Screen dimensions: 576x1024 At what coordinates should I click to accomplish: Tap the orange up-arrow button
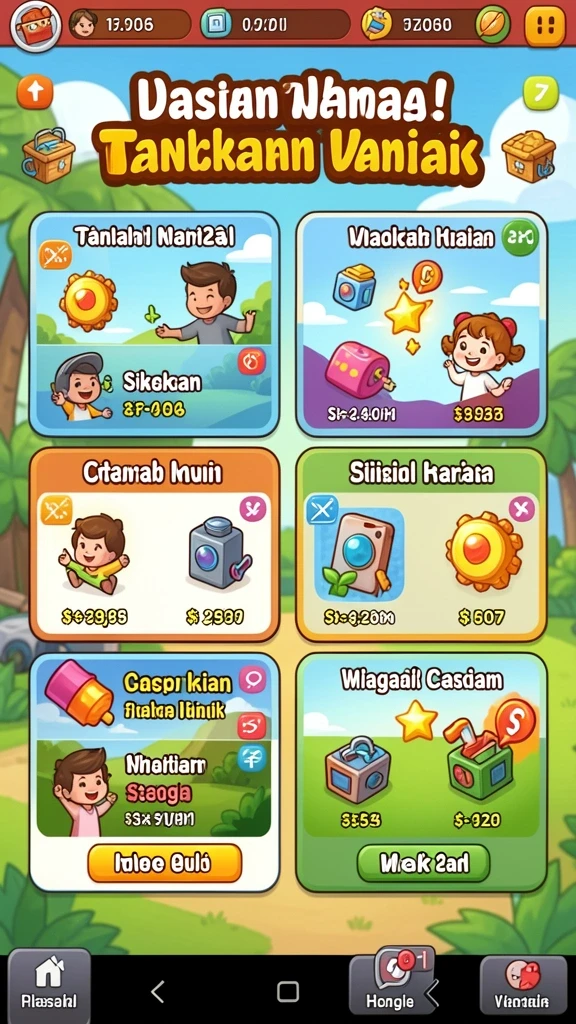coord(35,91)
